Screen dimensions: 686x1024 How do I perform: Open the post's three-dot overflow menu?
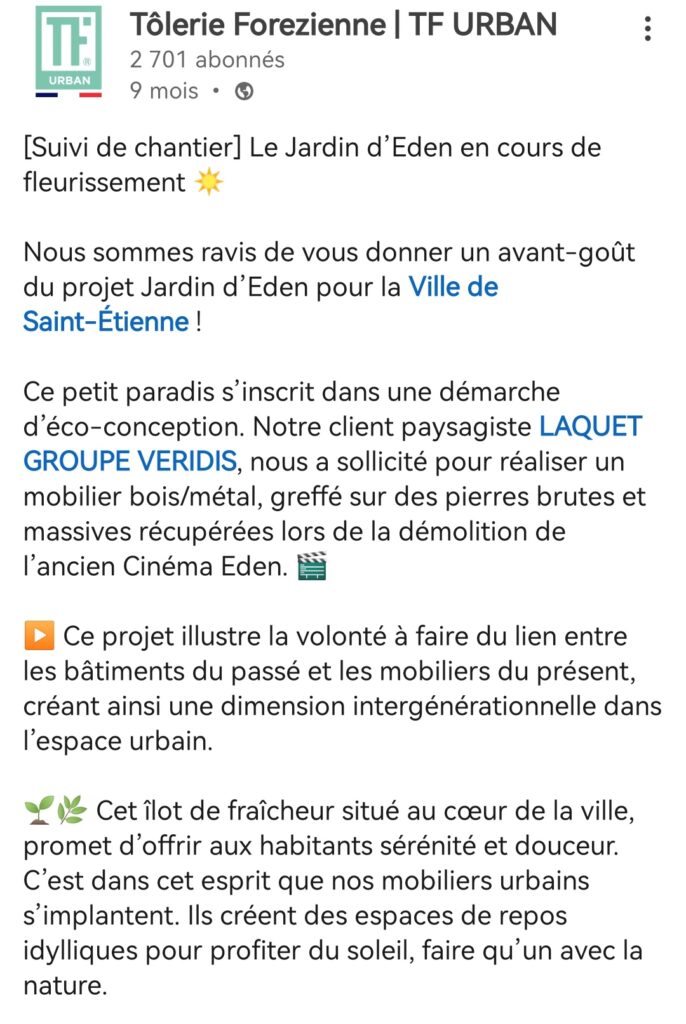coord(648,30)
